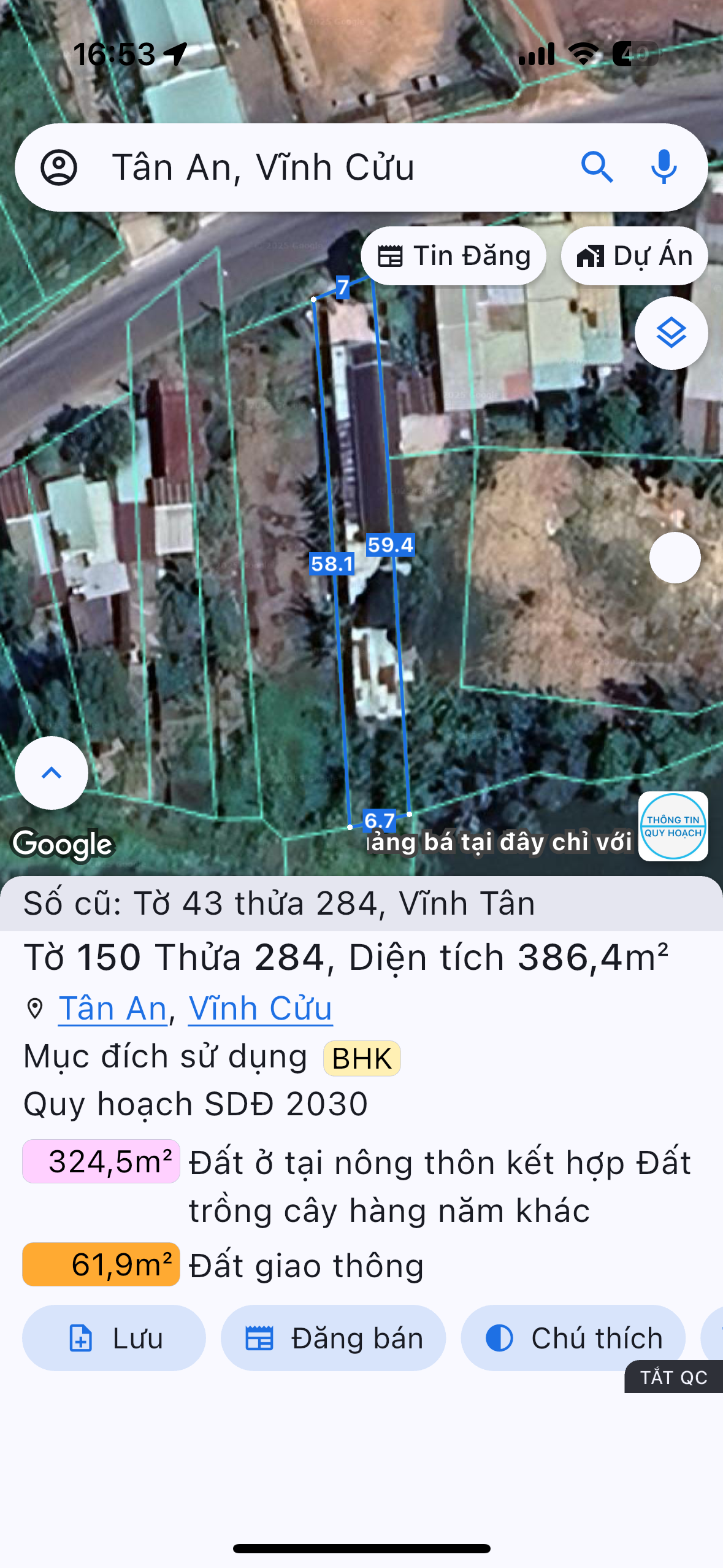Open the Tin Đăng listings chip
This screenshot has width=723, height=1568.
pyautogui.click(x=454, y=256)
